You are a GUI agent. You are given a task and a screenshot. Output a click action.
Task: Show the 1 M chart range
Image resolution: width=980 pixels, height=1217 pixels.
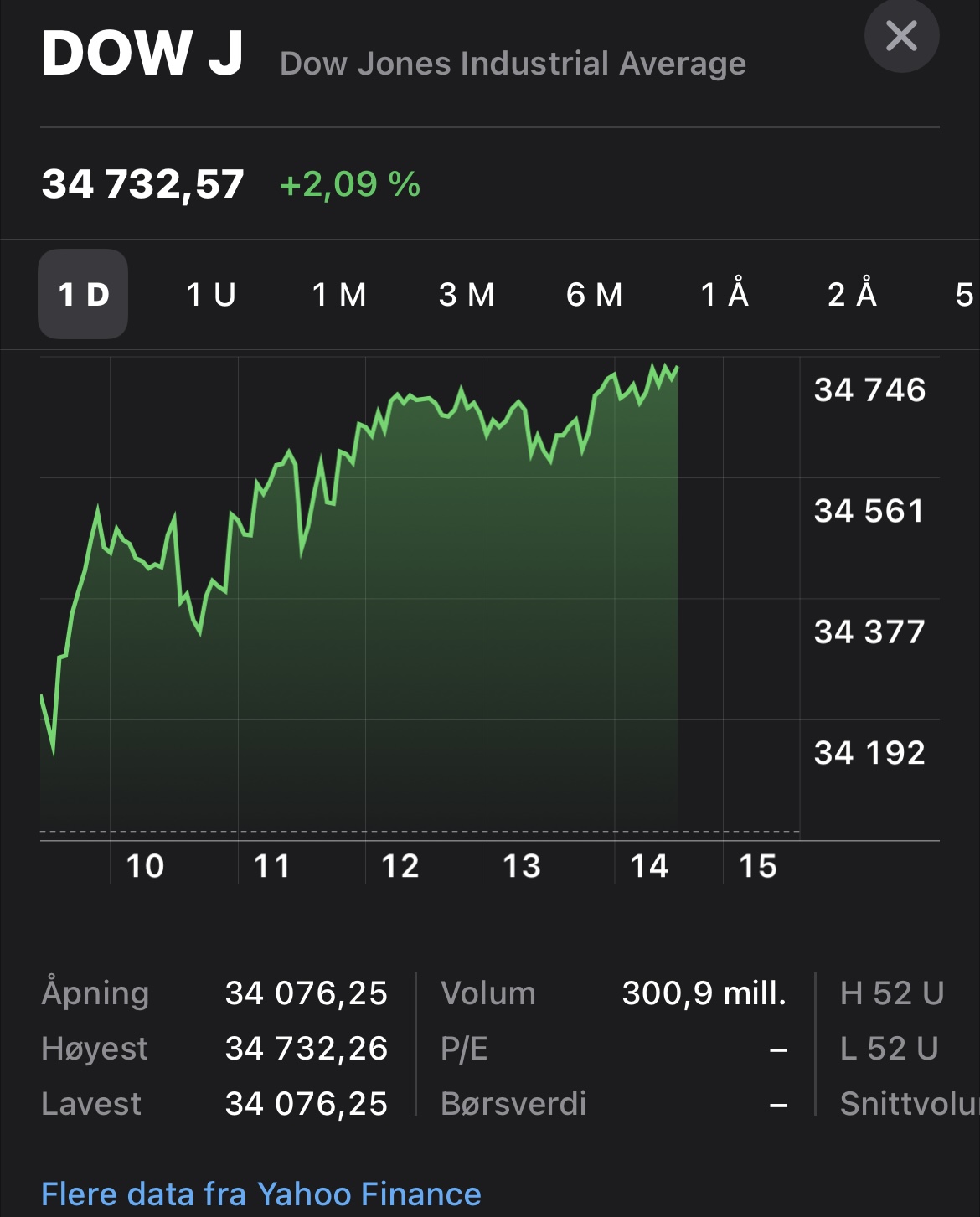[339, 294]
